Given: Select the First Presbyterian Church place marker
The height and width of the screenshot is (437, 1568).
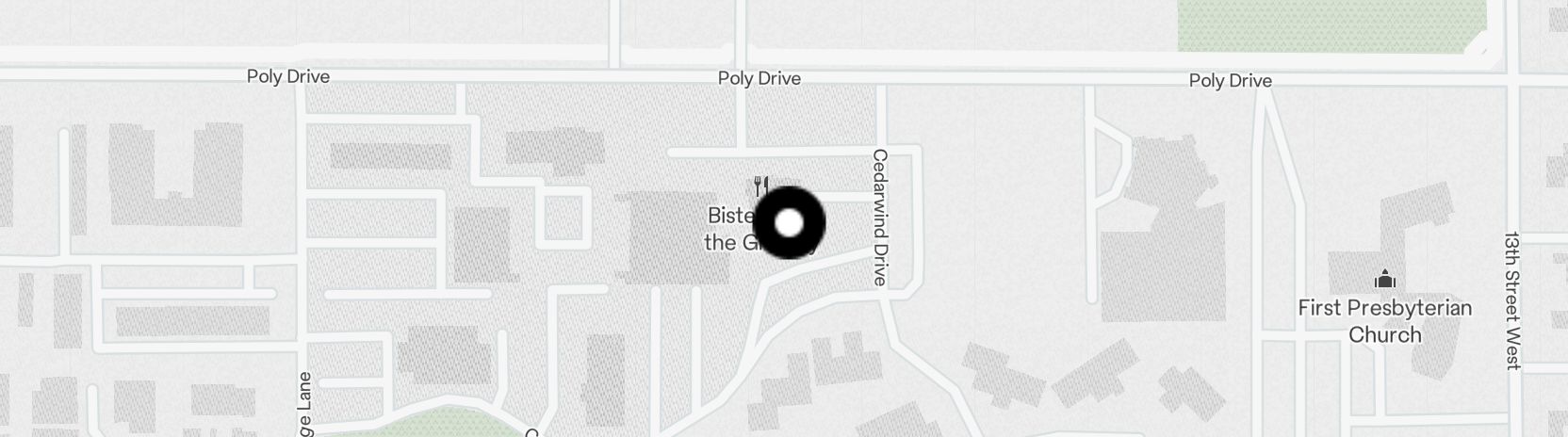Looking at the screenshot, I should (1384, 280).
